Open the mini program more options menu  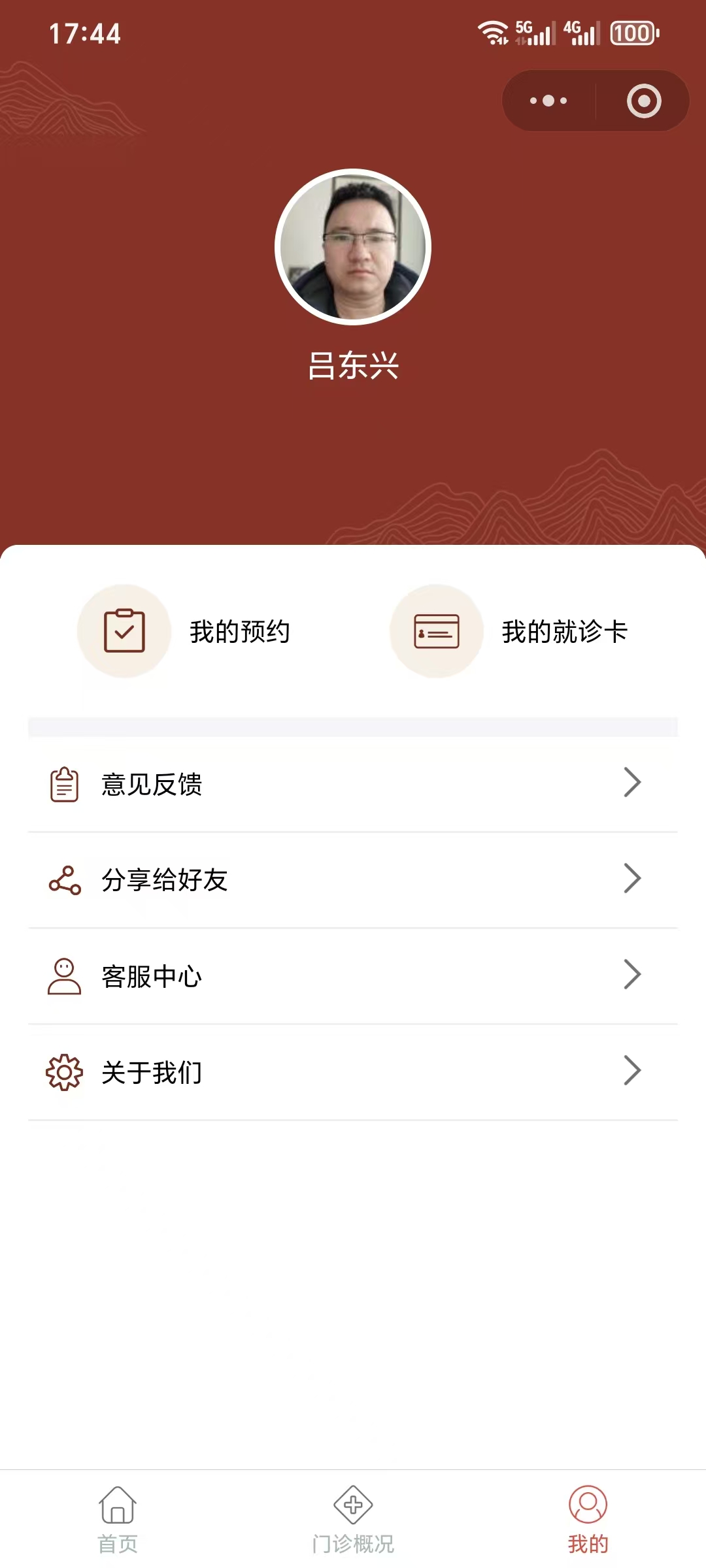548,101
